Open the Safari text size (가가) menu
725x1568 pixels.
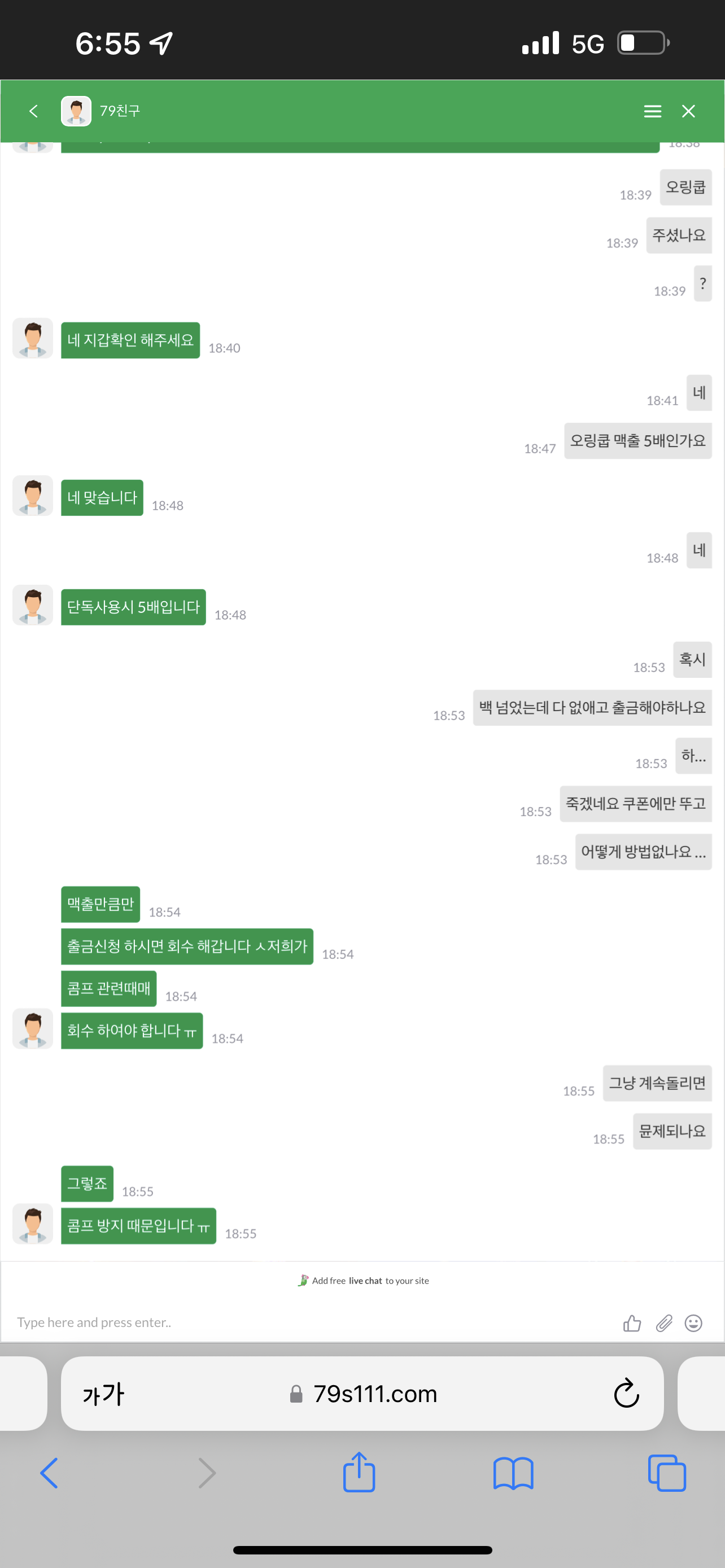[x=103, y=1393]
